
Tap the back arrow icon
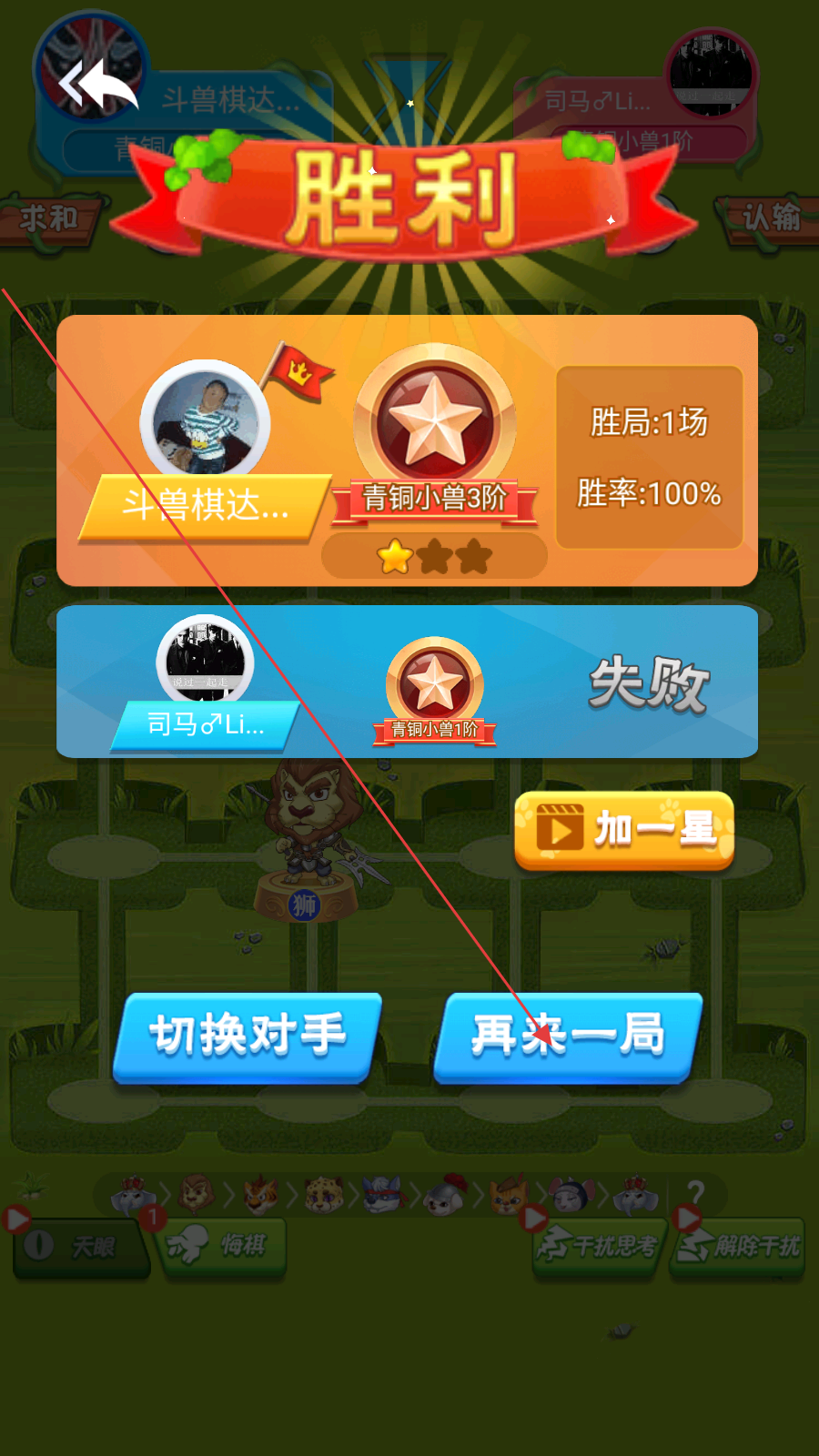96,86
